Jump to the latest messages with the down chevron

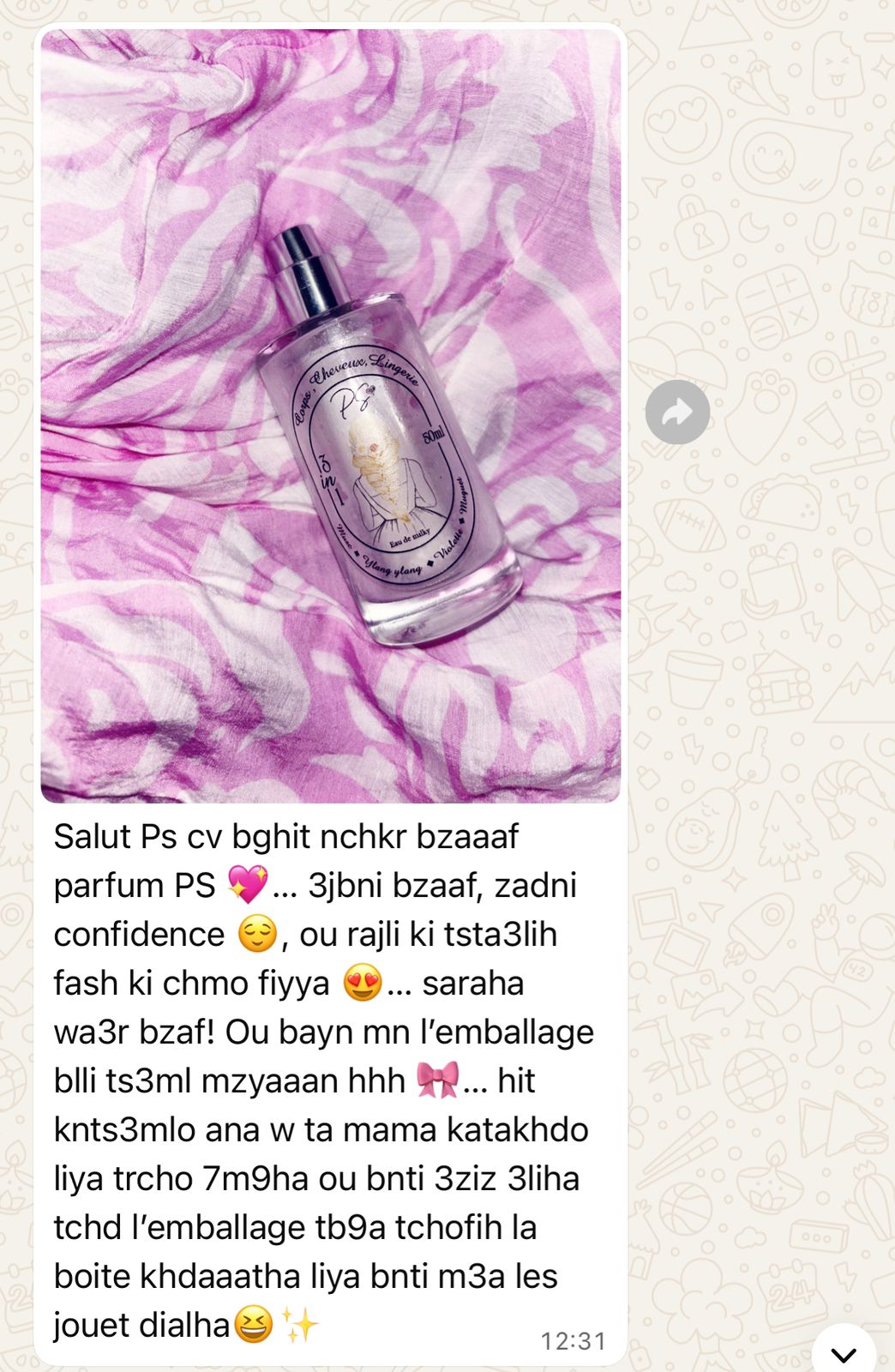(844, 1352)
